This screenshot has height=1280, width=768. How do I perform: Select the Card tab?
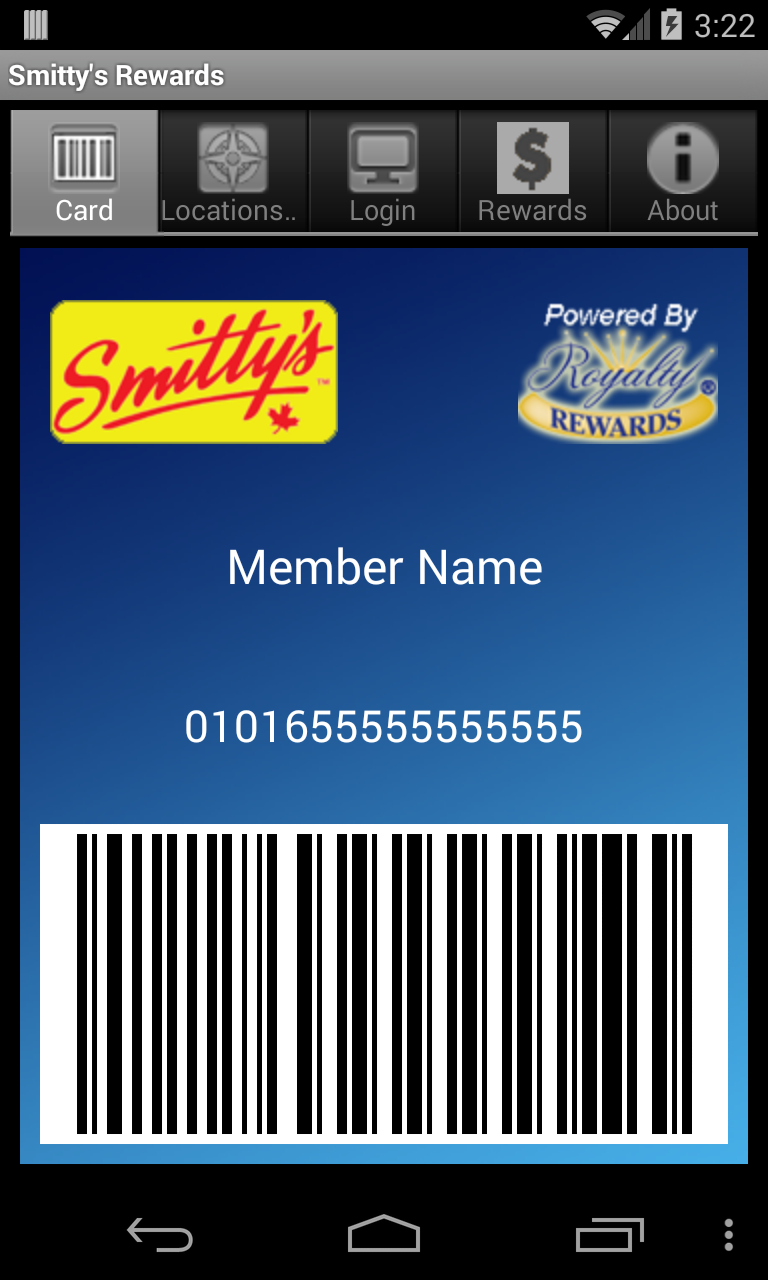click(x=84, y=172)
